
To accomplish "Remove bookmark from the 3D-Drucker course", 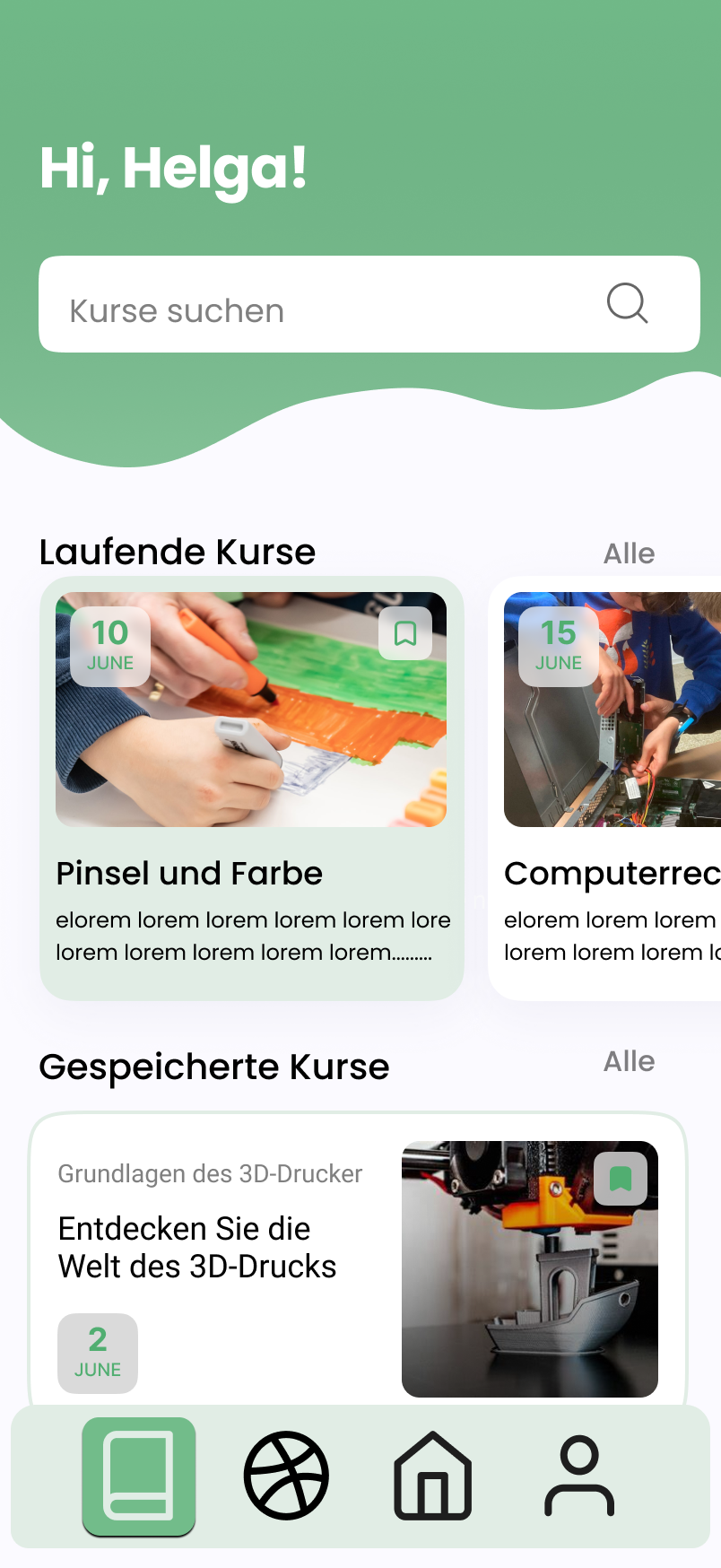I will point(621,1179).
